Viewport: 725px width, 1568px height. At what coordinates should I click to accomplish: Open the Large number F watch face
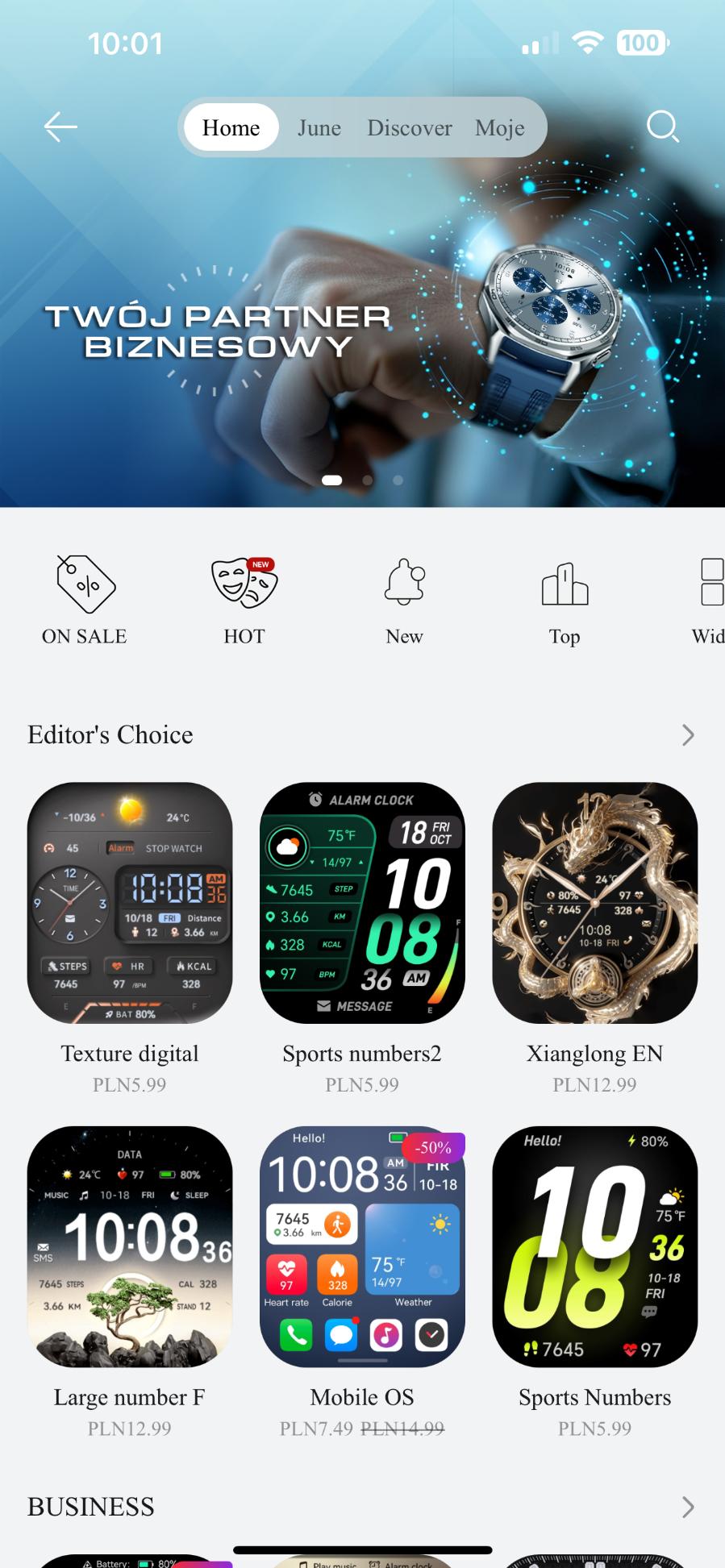point(130,1246)
